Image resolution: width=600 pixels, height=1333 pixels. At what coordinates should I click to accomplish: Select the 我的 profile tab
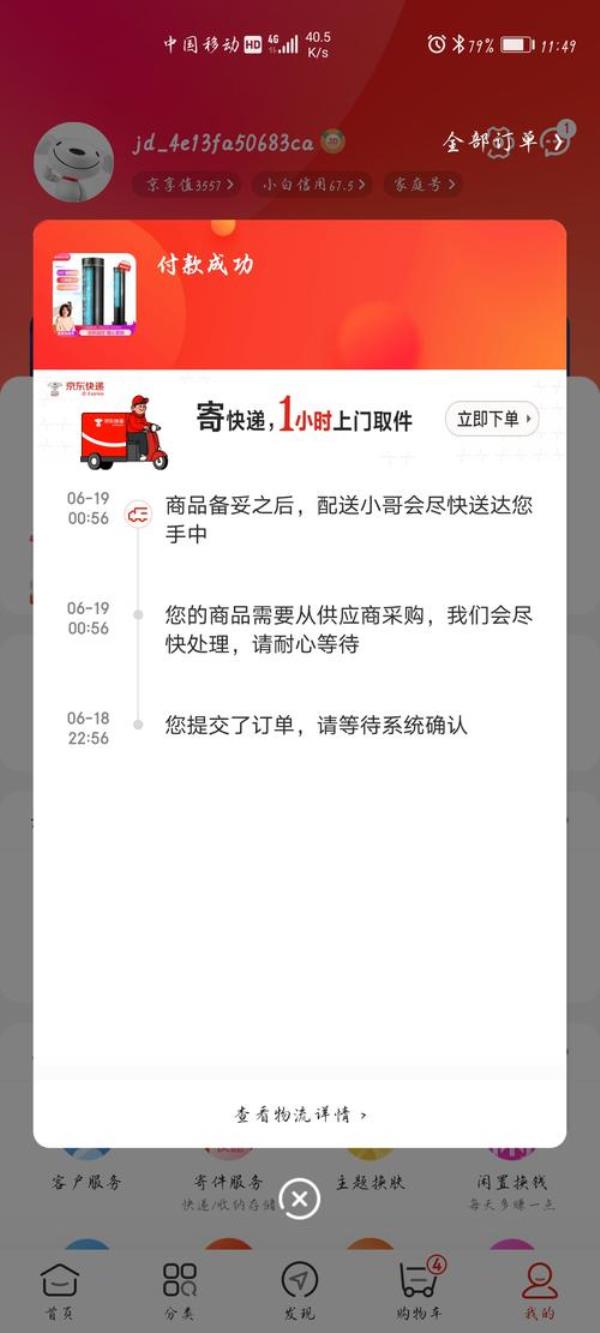(540, 1288)
